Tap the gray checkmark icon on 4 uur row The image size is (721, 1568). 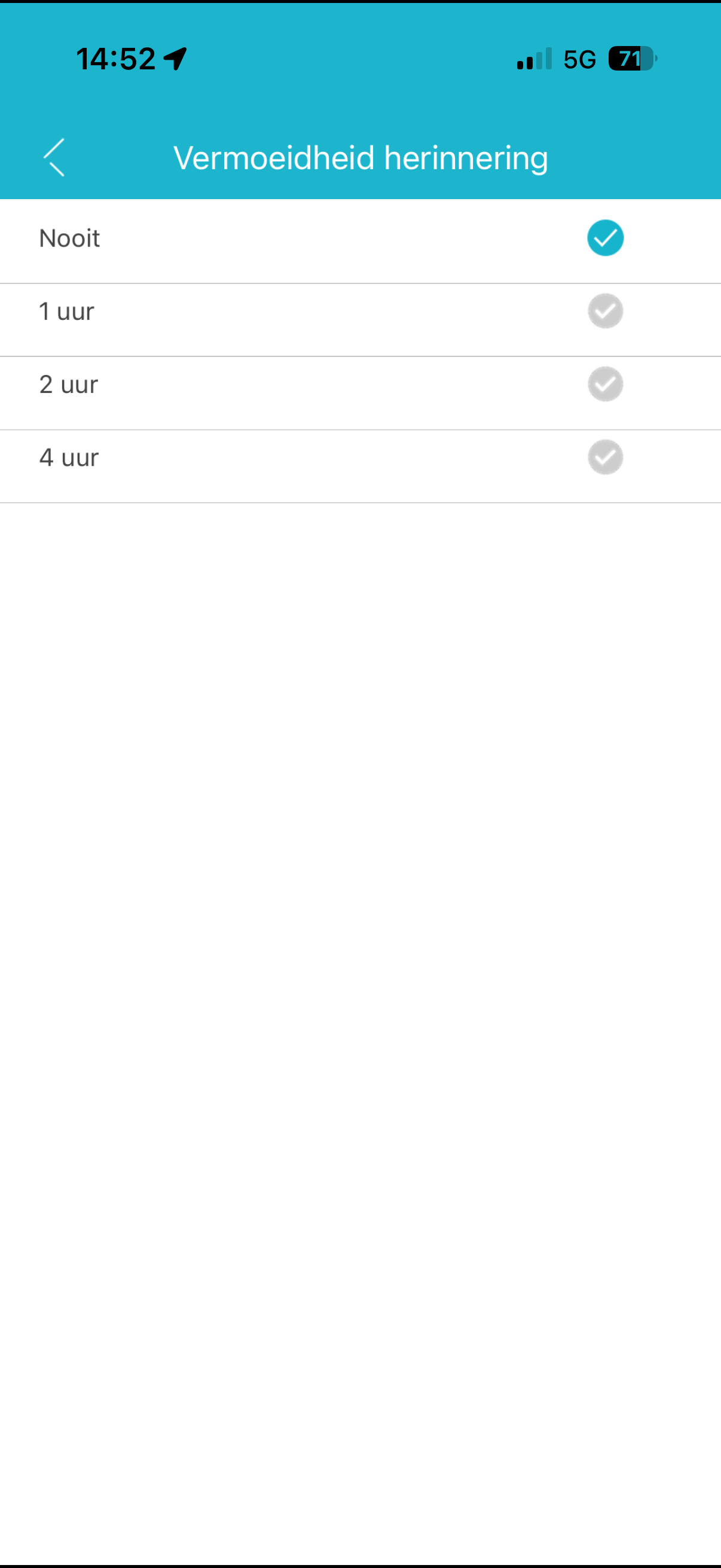coord(606,457)
